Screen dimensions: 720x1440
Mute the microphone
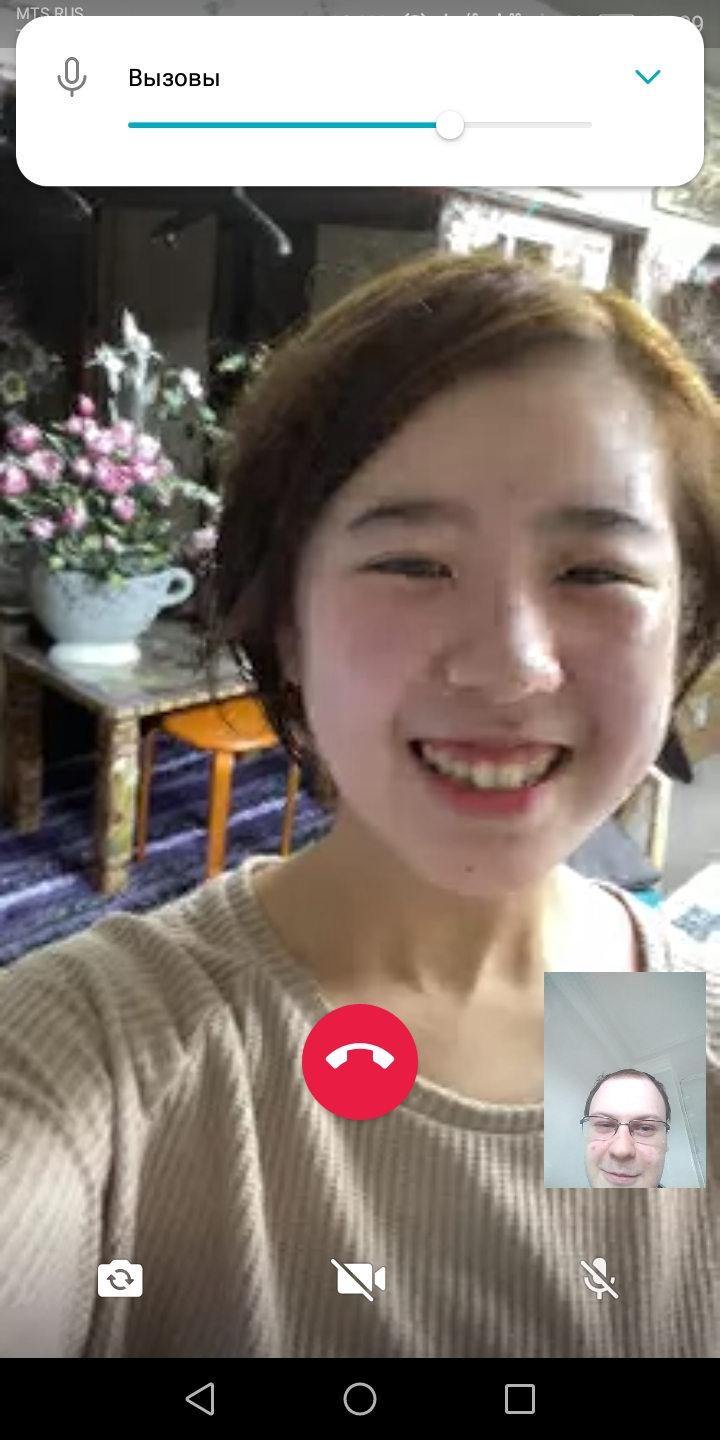tap(599, 1279)
